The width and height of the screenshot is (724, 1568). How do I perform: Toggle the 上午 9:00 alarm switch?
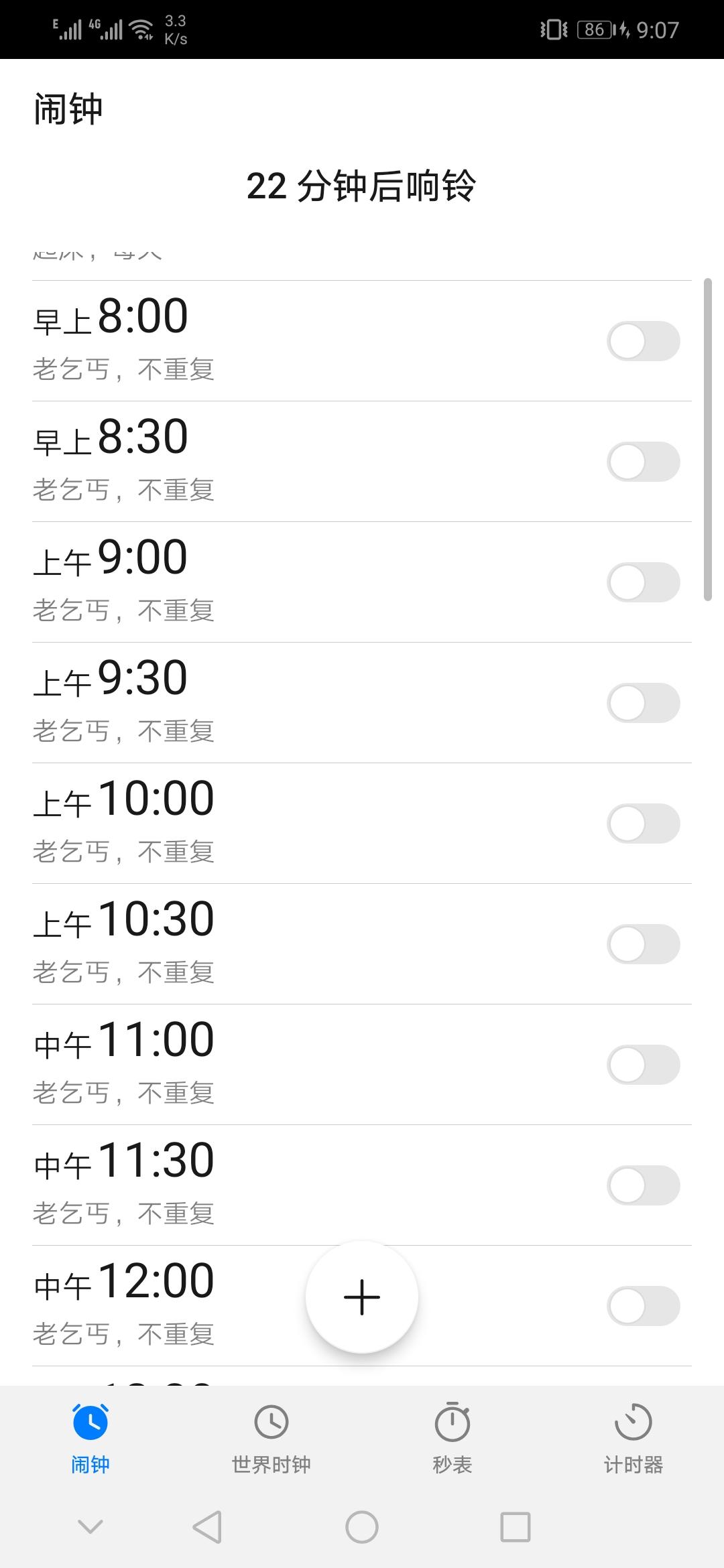(x=643, y=582)
